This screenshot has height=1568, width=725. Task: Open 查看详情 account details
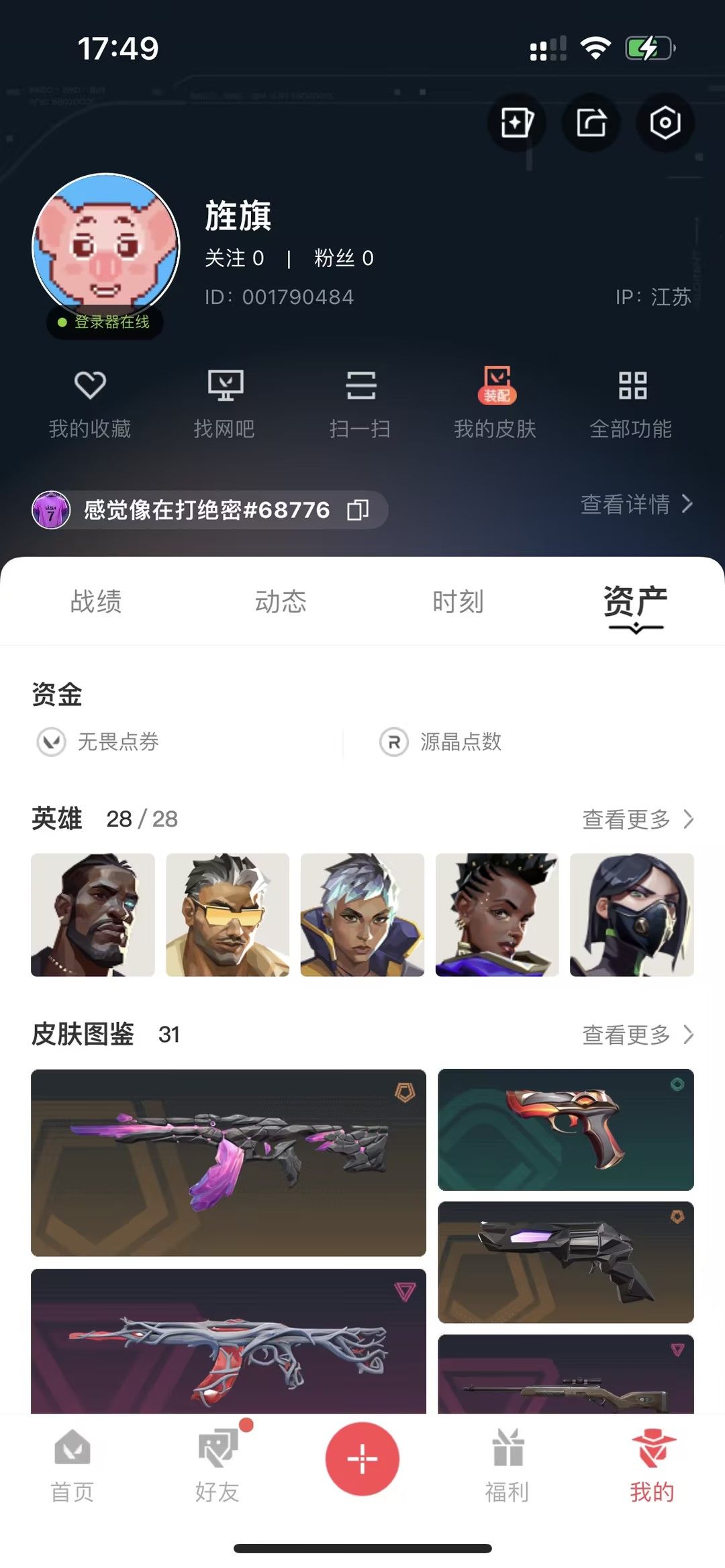point(636,504)
